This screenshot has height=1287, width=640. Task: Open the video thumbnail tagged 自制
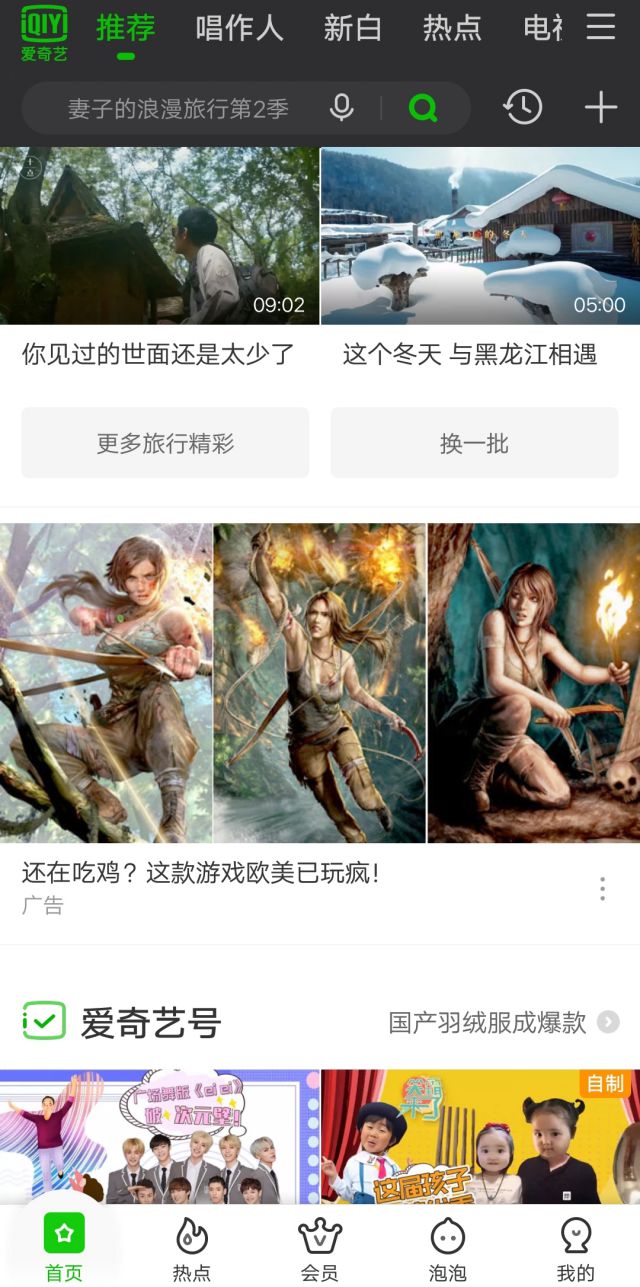480,1136
